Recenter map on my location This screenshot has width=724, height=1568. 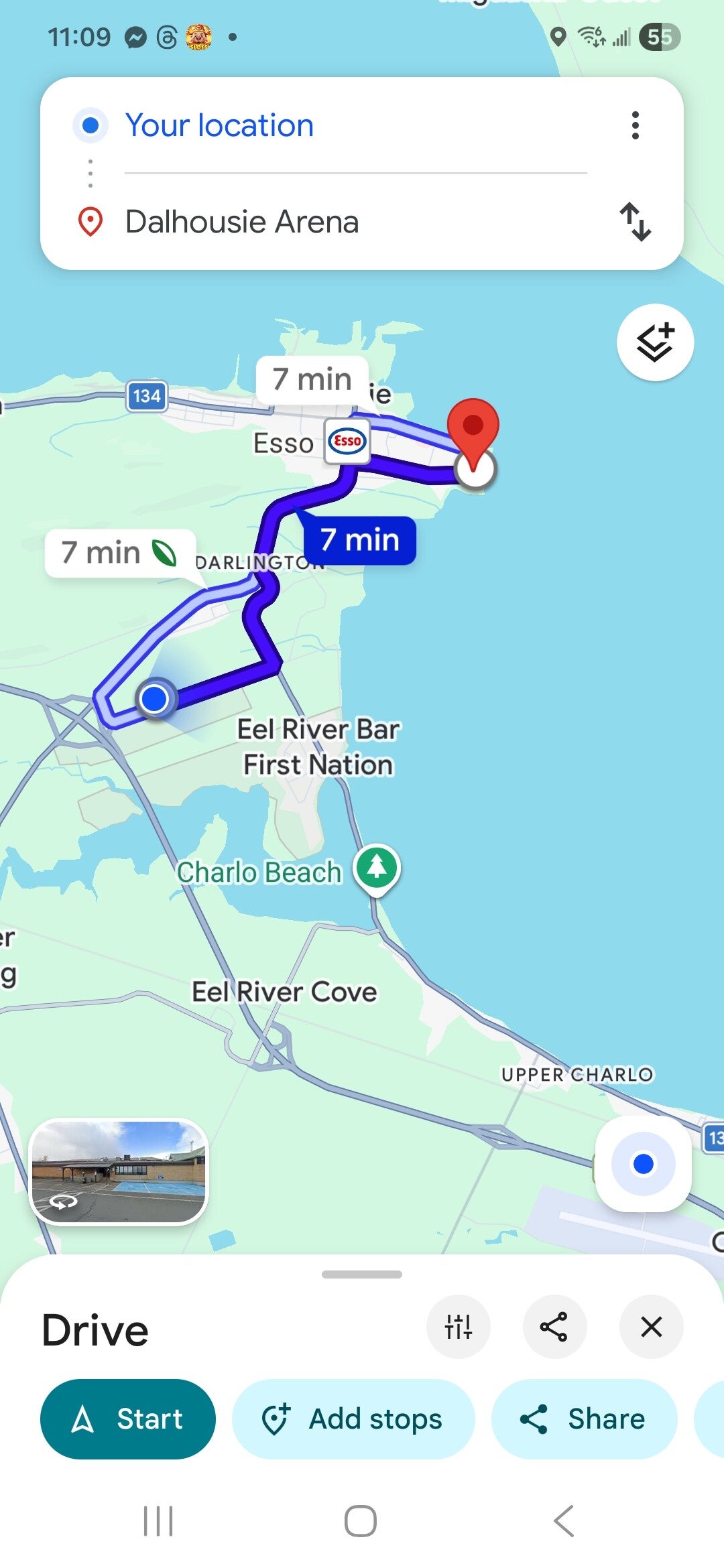tap(643, 1164)
